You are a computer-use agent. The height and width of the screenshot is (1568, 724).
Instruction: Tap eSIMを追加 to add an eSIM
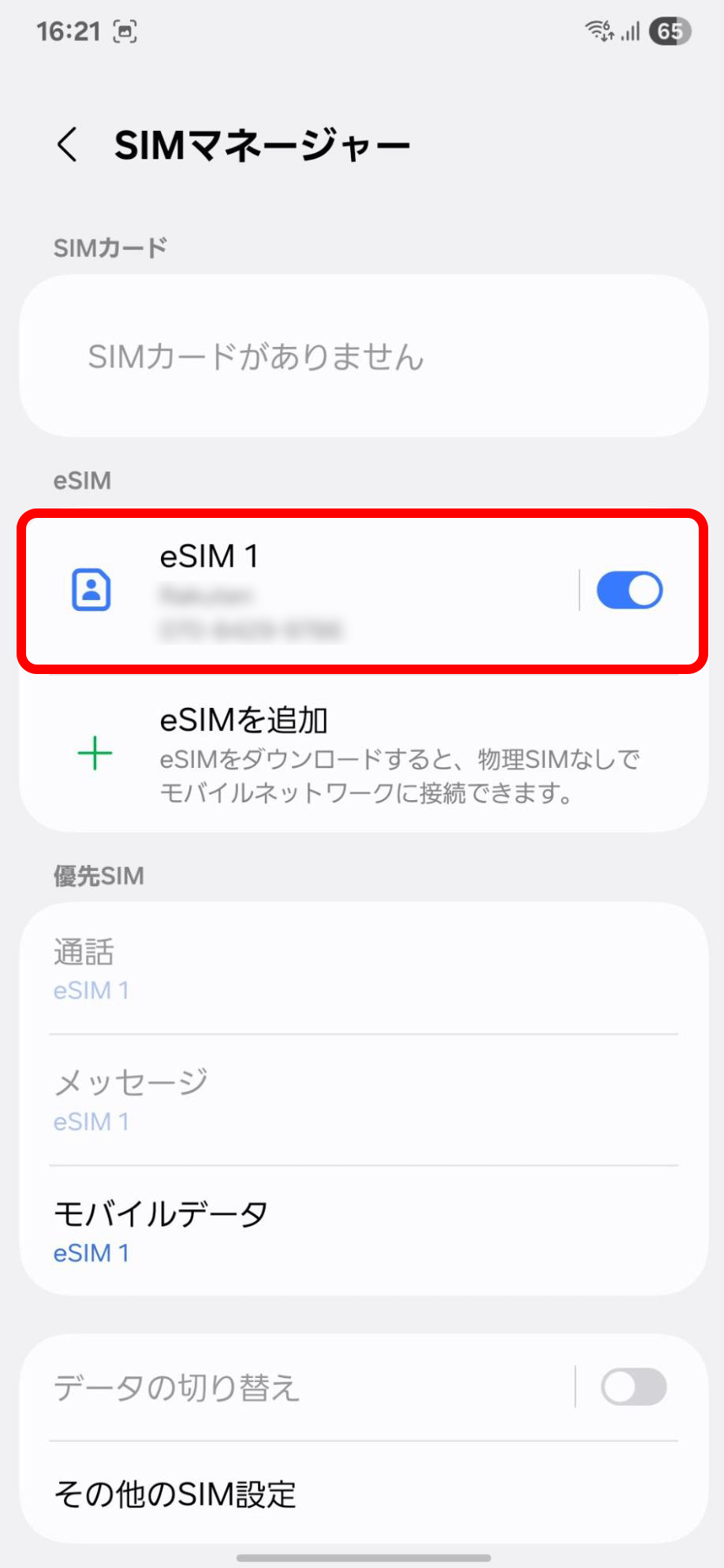pyautogui.click(x=363, y=754)
